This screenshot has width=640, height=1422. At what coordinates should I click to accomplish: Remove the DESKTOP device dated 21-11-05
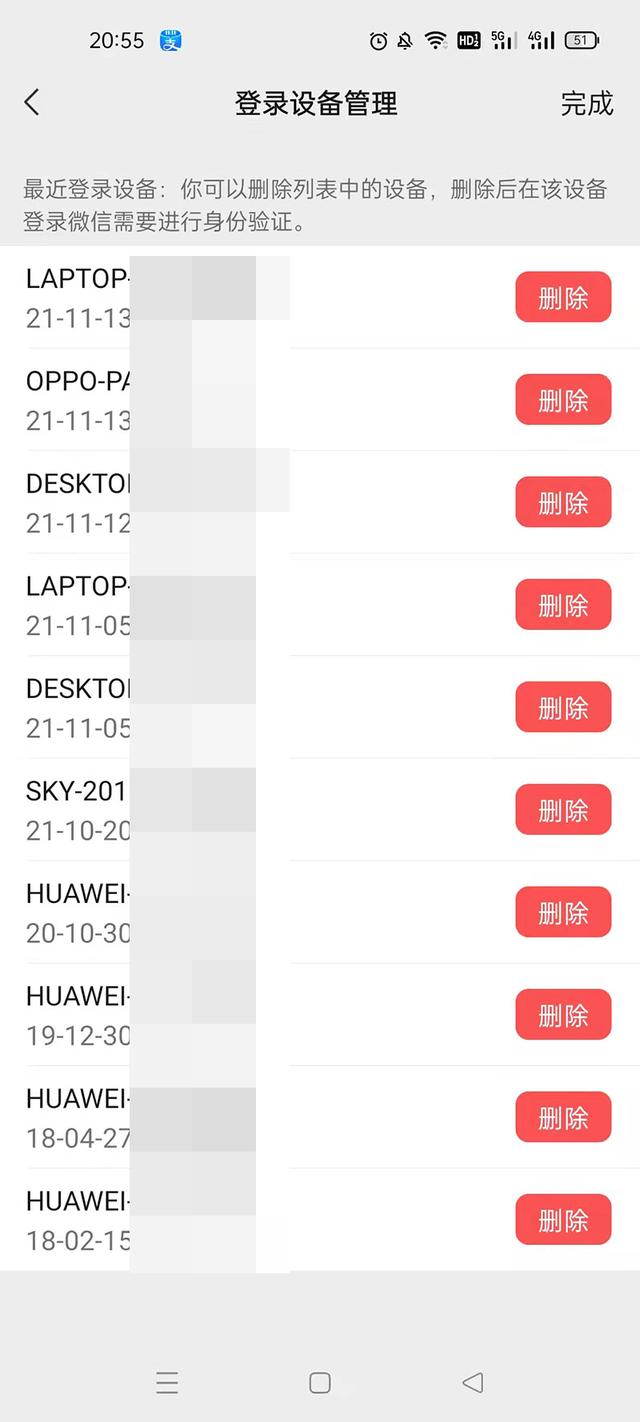point(563,707)
